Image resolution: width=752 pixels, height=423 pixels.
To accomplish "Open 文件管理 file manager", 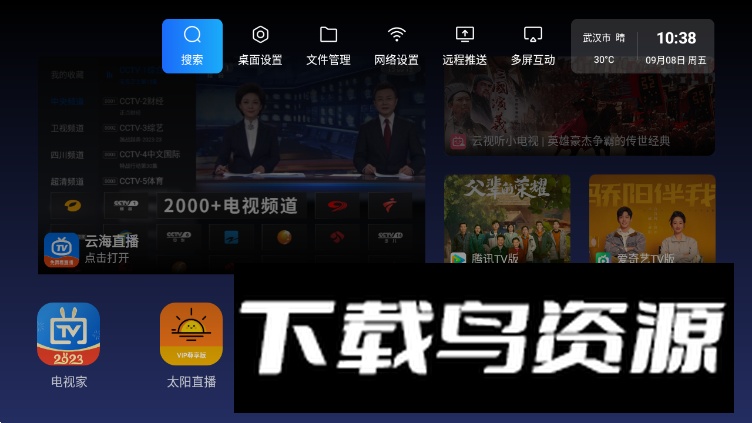I will 328,46.
